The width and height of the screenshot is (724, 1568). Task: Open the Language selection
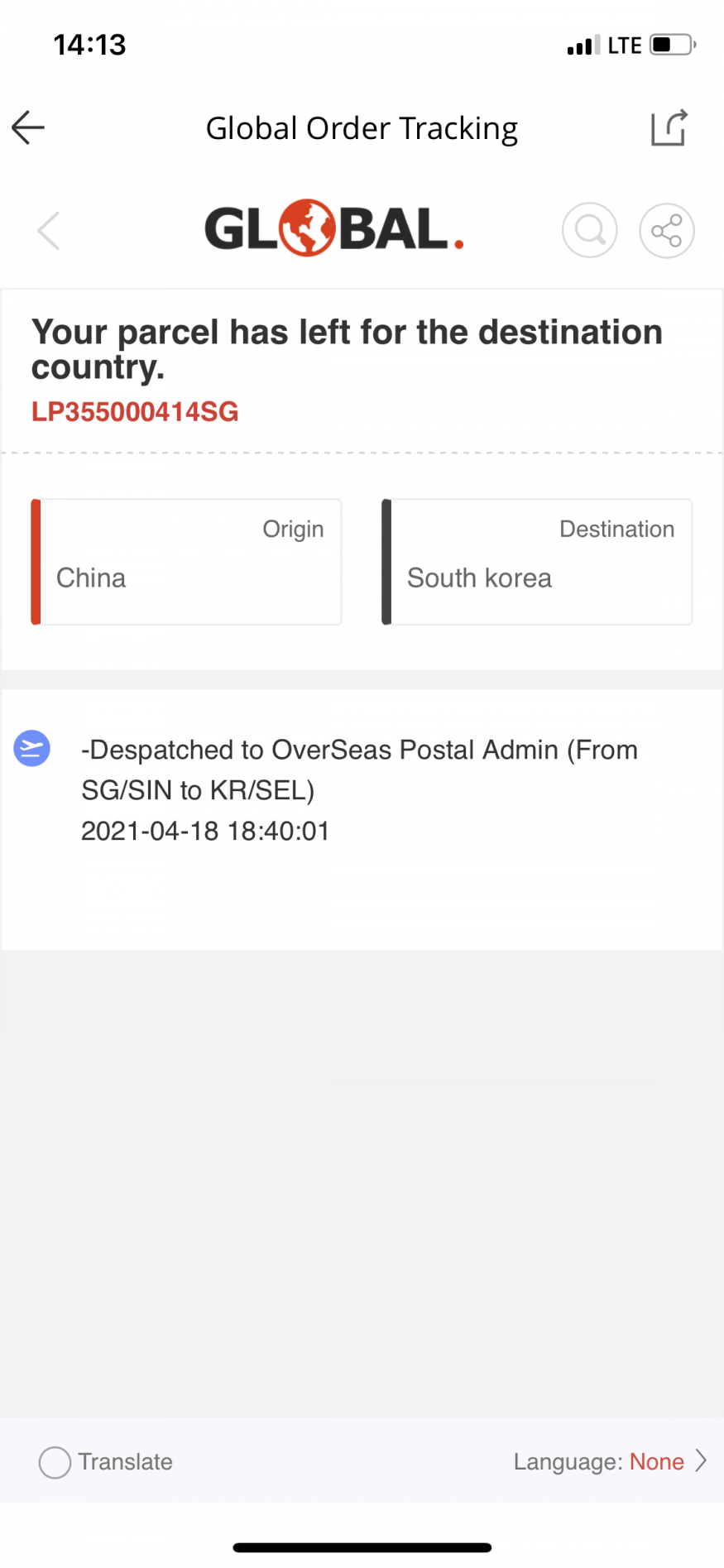point(609,1462)
